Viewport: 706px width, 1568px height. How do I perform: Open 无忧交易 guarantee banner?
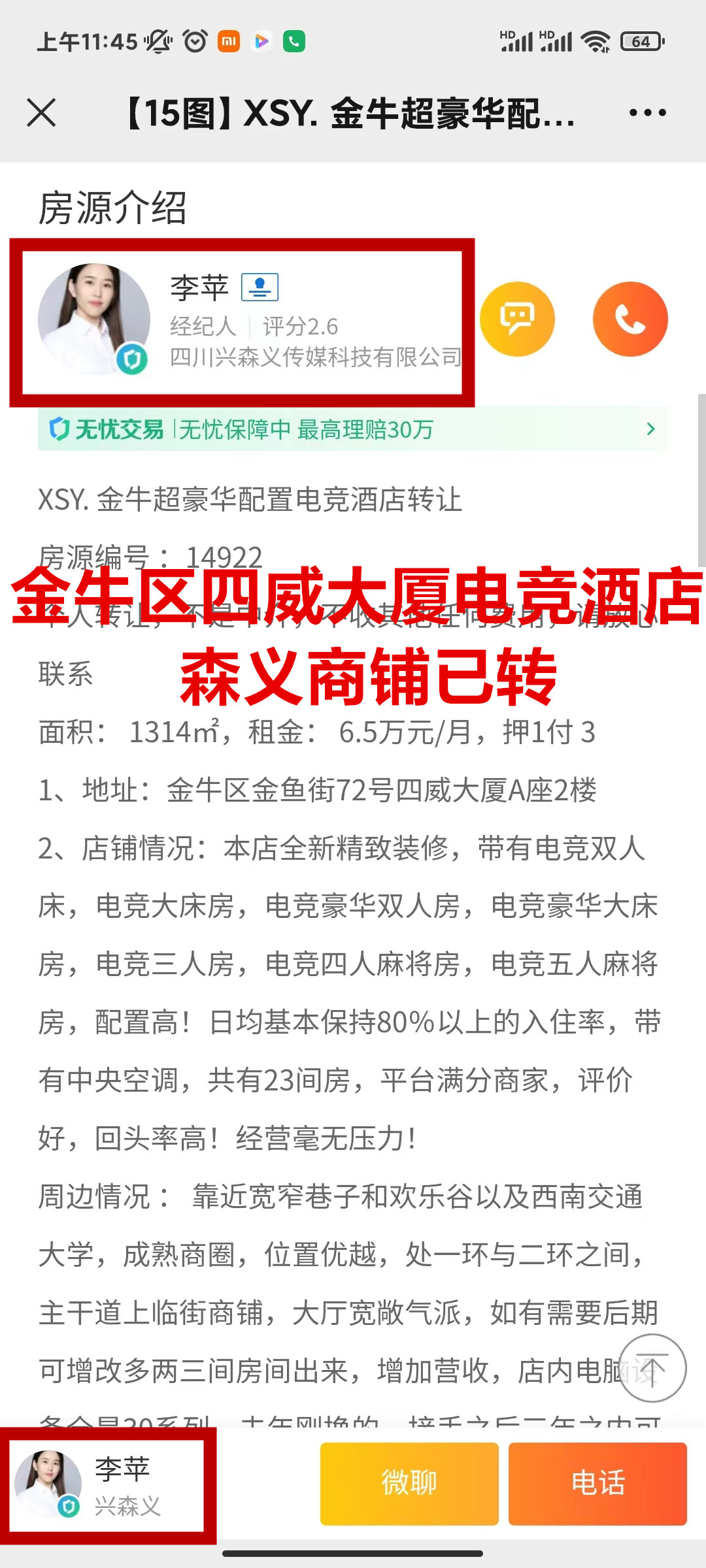pyautogui.click(x=353, y=429)
